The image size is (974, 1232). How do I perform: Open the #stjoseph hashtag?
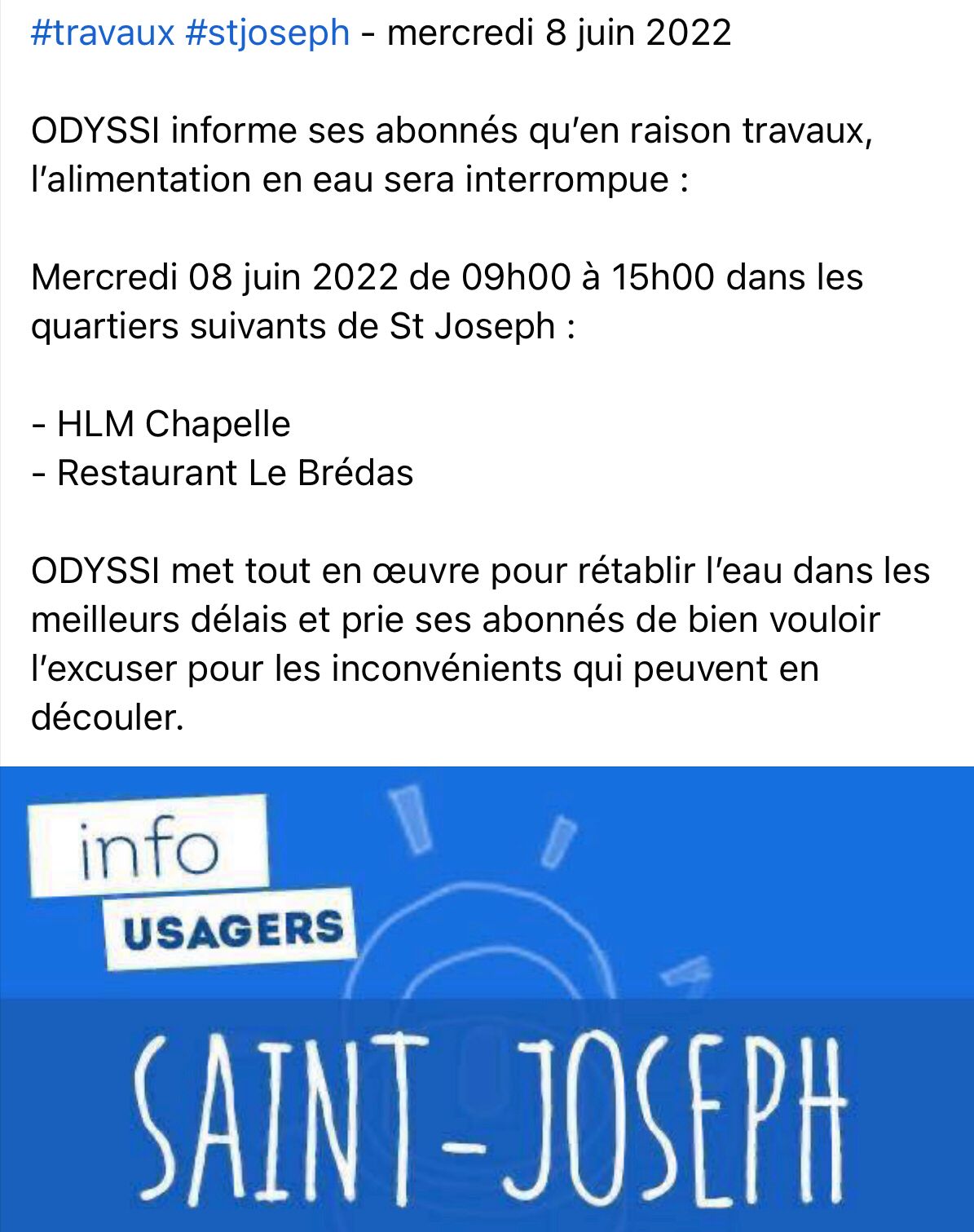coord(267,33)
